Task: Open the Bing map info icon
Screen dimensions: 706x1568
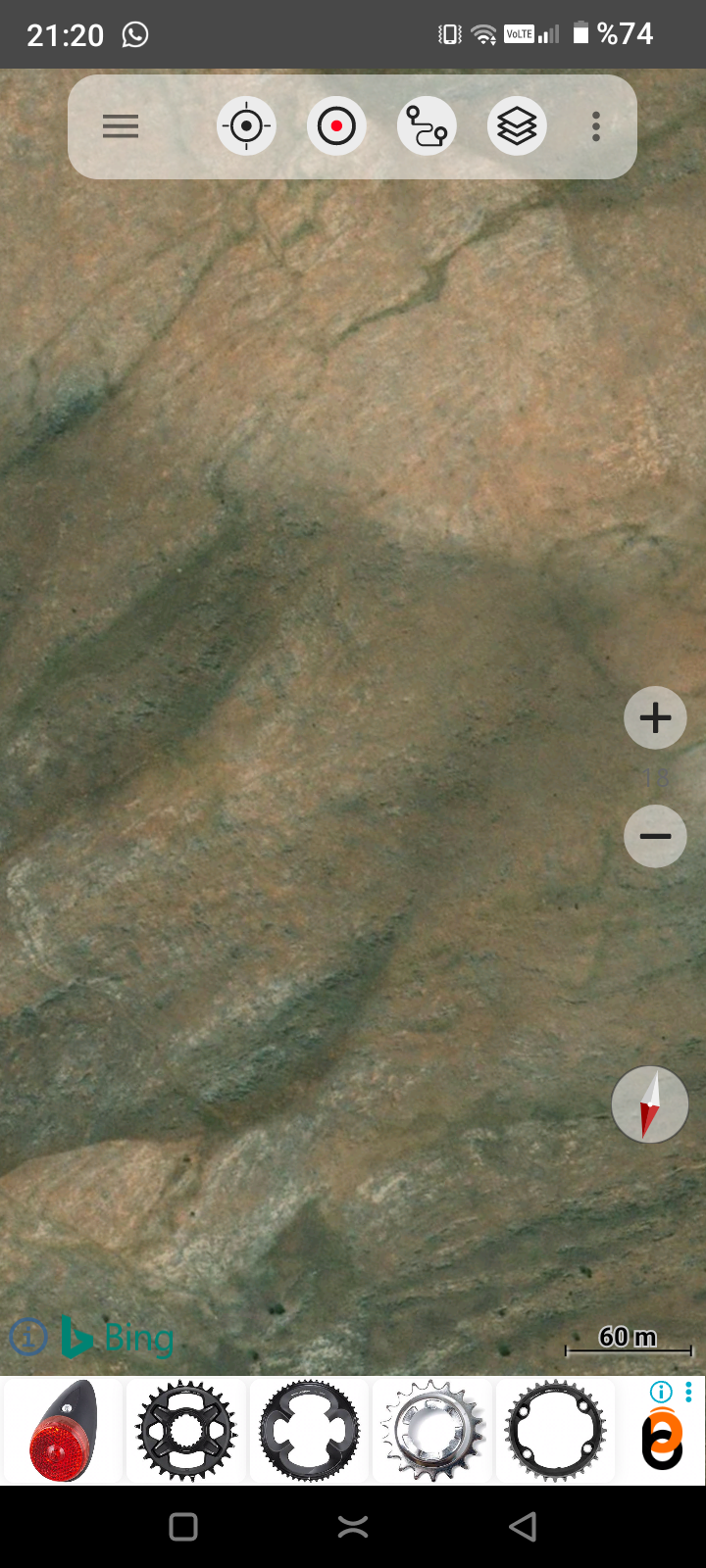Action: point(28,1337)
